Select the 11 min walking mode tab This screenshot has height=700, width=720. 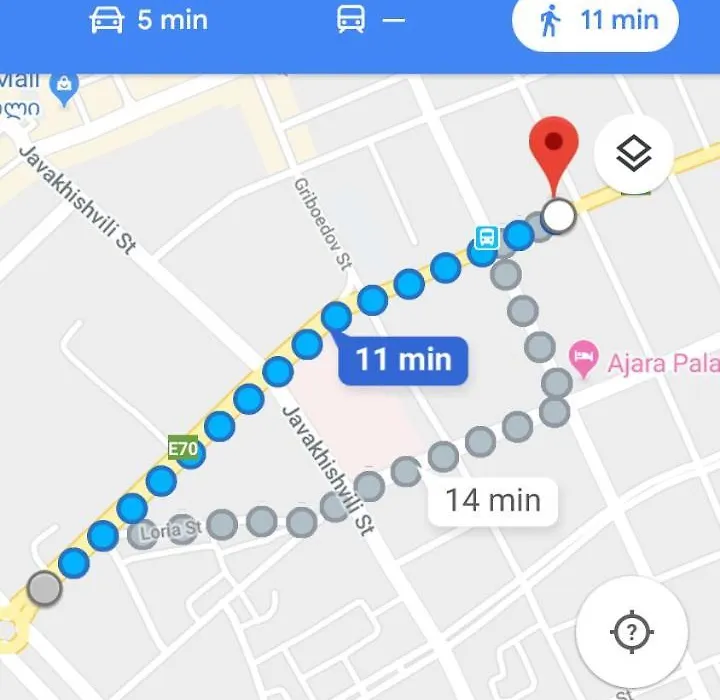[x=594, y=22]
